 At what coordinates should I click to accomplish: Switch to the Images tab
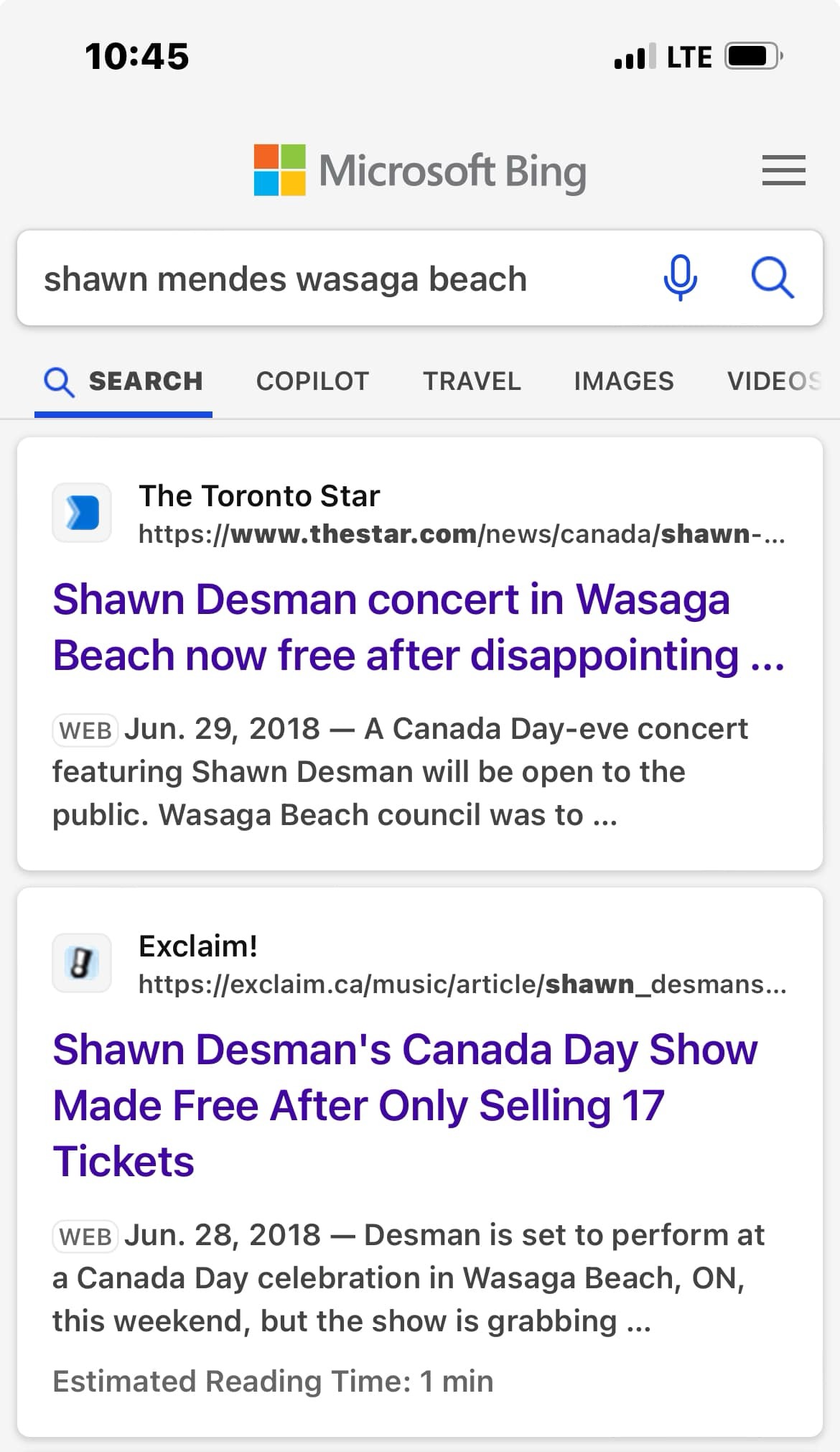623,381
